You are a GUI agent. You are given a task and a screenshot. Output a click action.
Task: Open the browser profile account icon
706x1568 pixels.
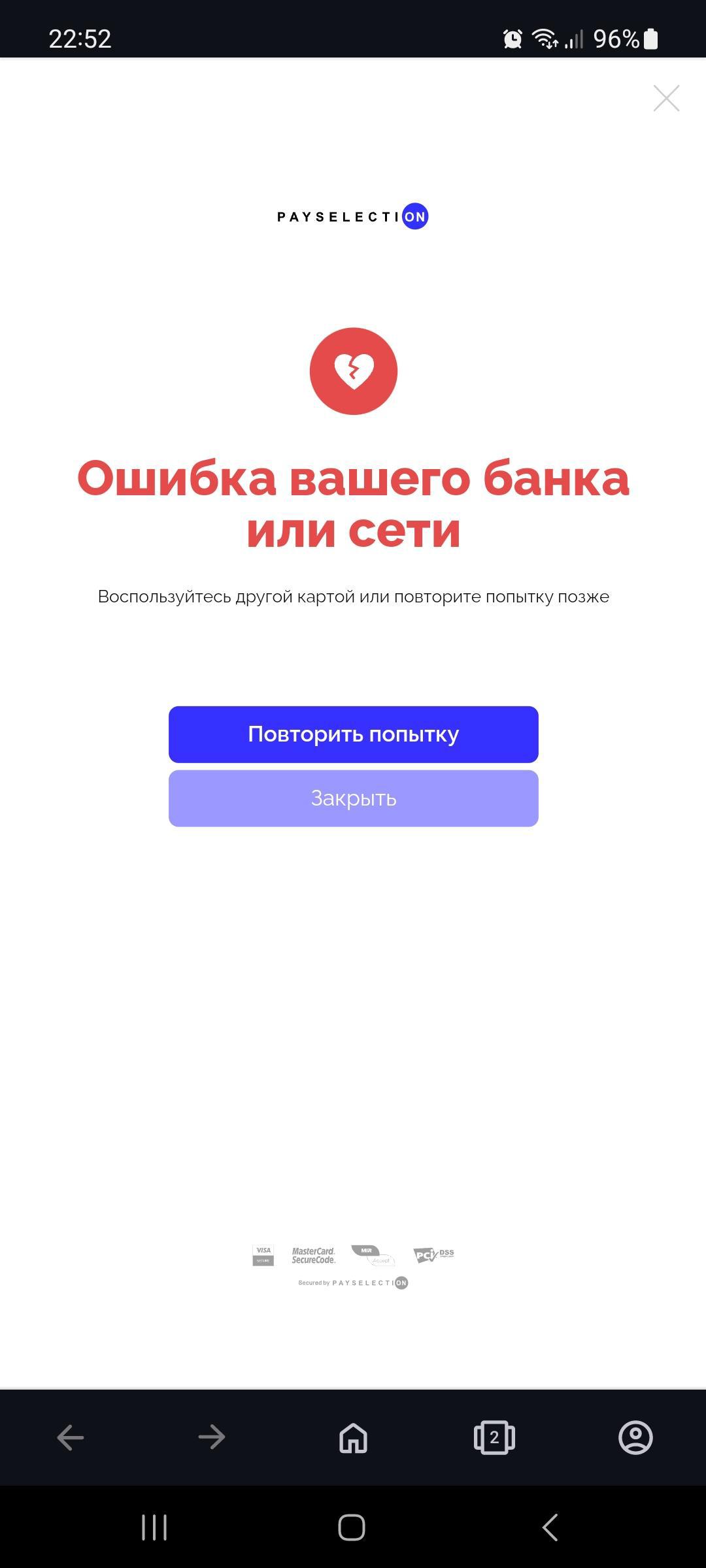[x=635, y=1437]
